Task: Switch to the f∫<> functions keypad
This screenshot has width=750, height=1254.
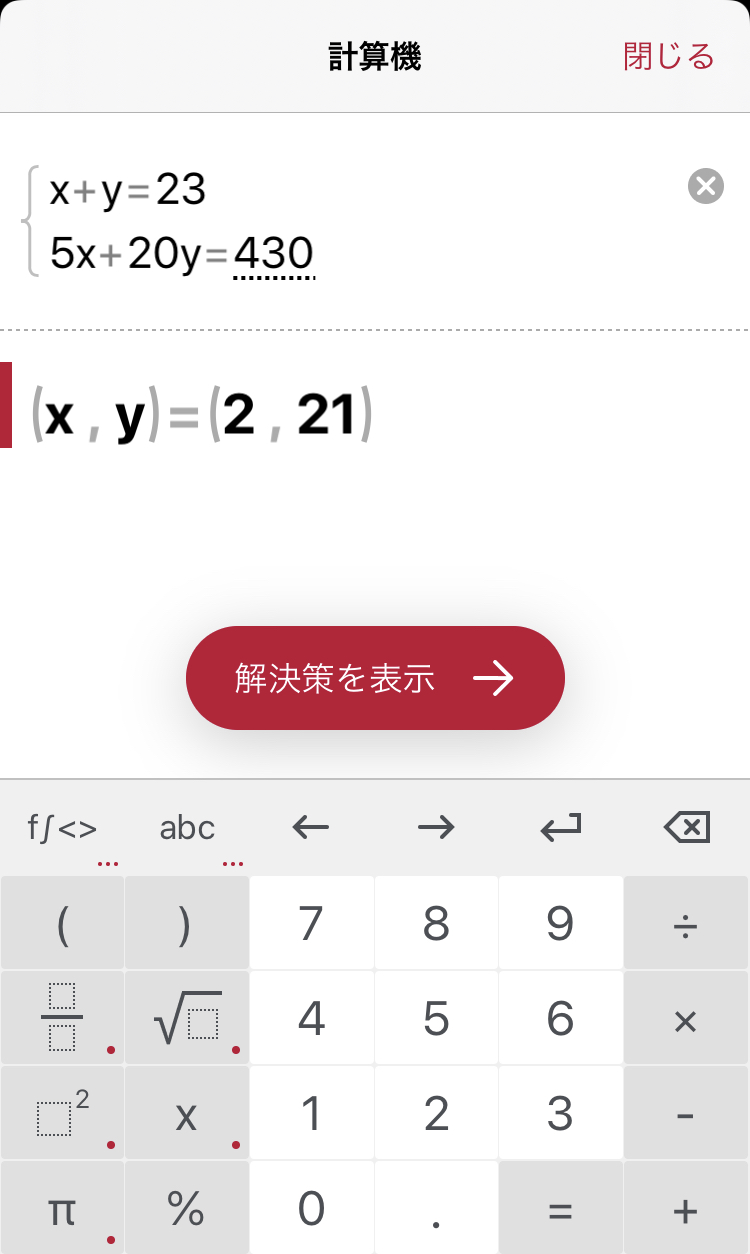Action: tap(62, 828)
